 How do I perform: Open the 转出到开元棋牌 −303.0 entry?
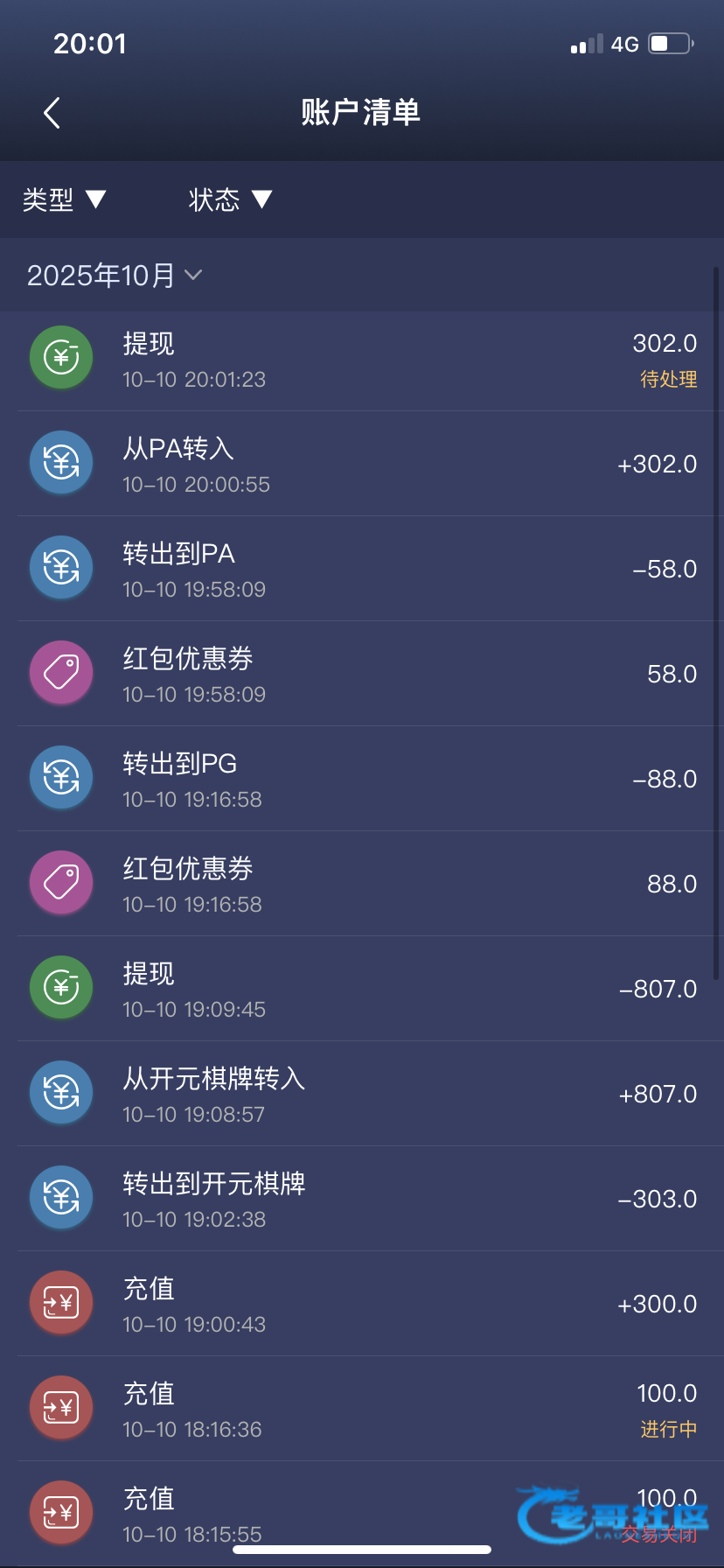pyautogui.click(x=362, y=1199)
